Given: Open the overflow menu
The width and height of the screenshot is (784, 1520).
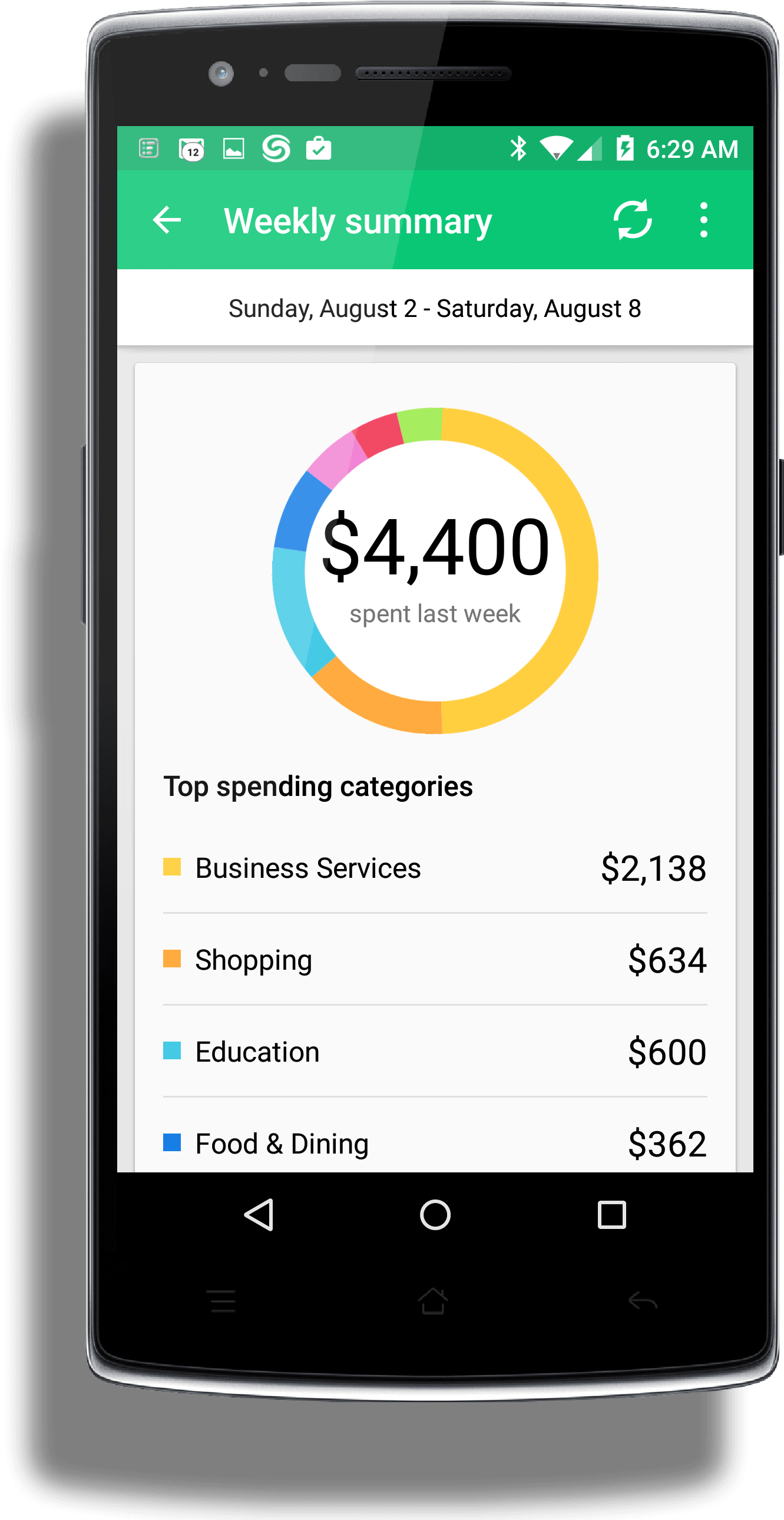Looking at the screenshot, I should (703, 220).
